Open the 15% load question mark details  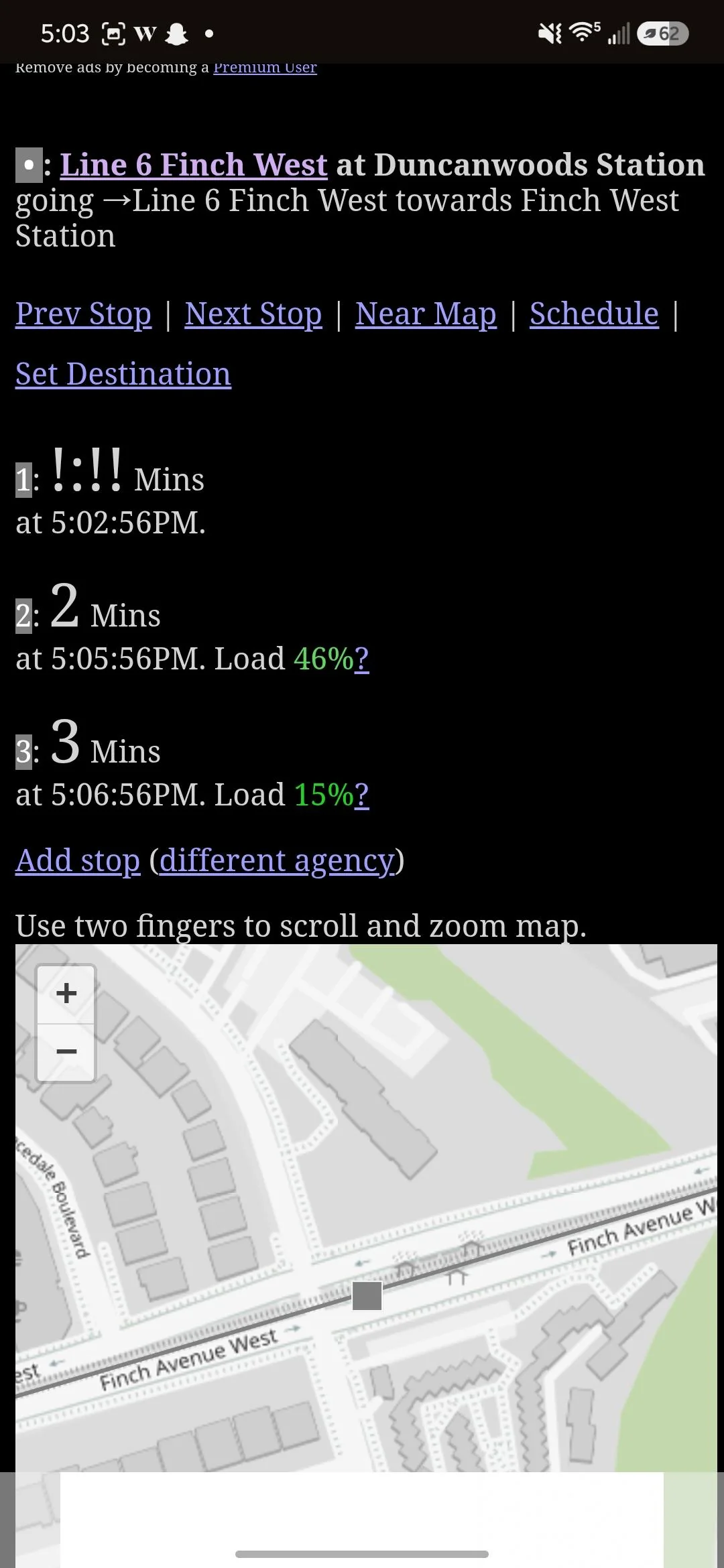(362, 795)
